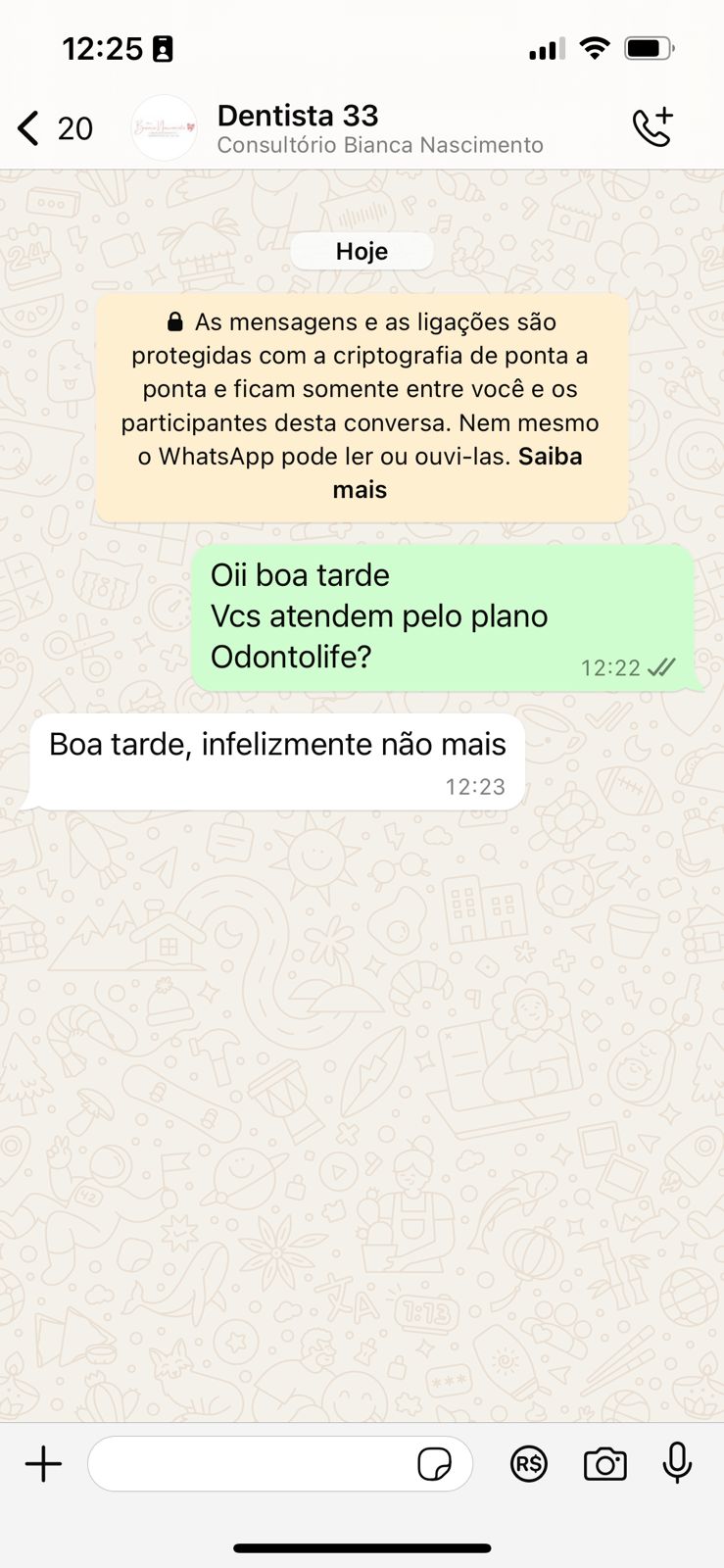Record a voice message
This screenshot has height=1568, width=724.
[677, 1464]
